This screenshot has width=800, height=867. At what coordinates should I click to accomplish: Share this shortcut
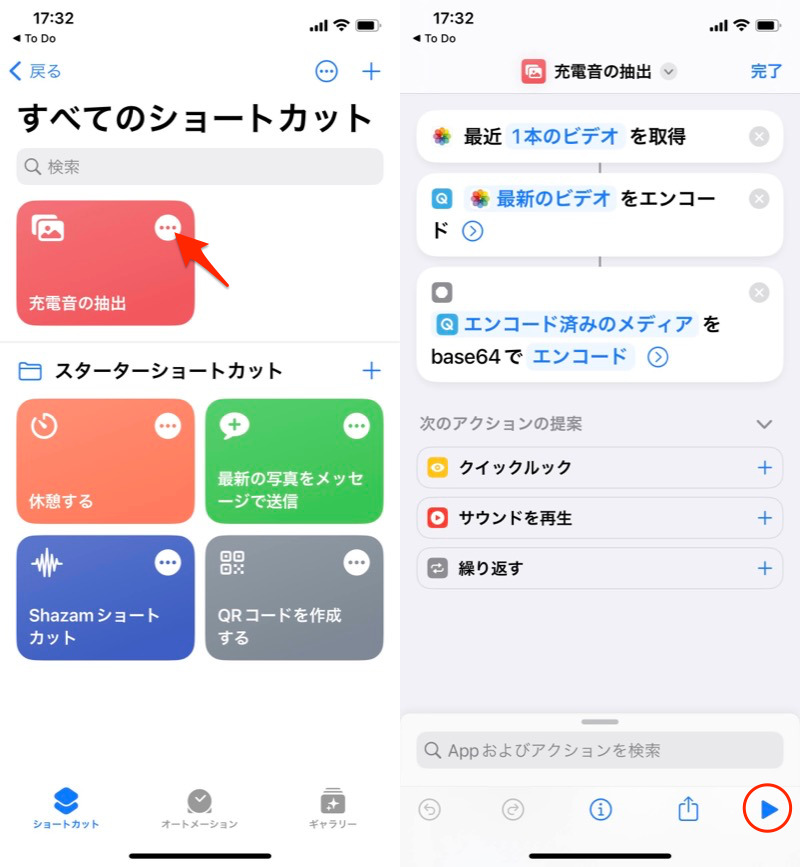coord(688,809)
